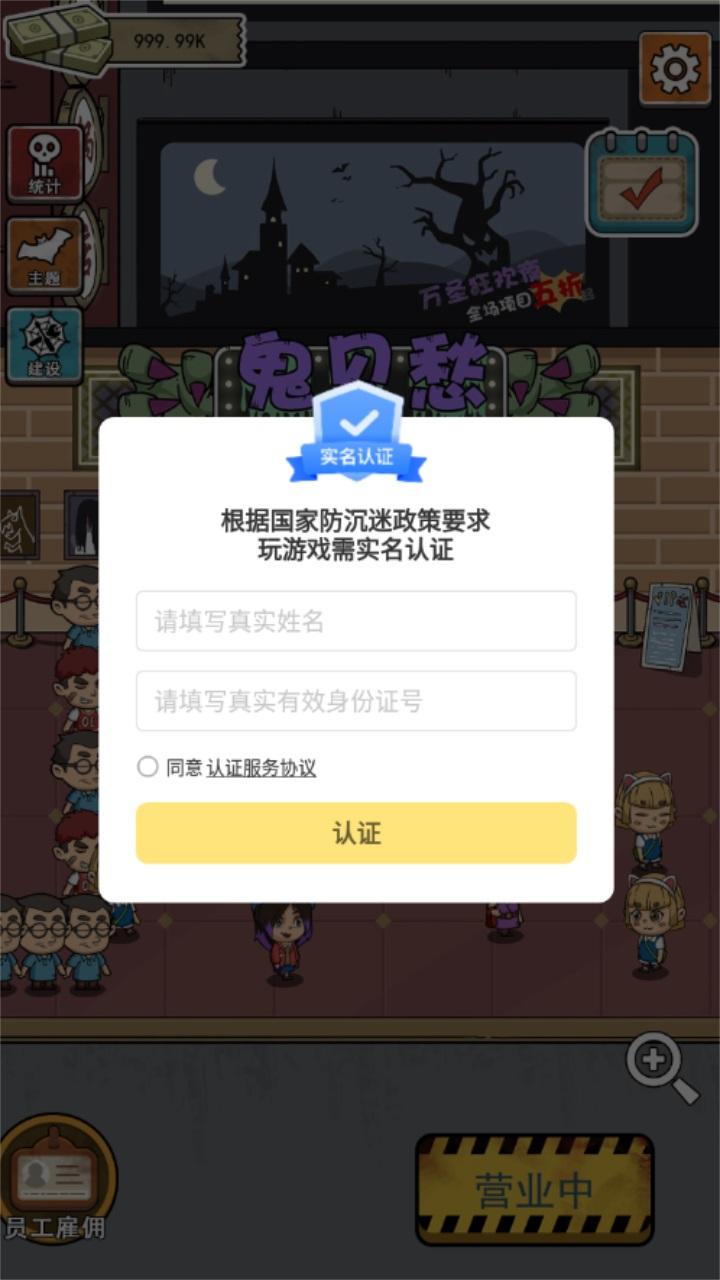Open 员工雇佣 staff hiring
The width and height of the screenshot is (720, 1280).
pos(56,1180)
